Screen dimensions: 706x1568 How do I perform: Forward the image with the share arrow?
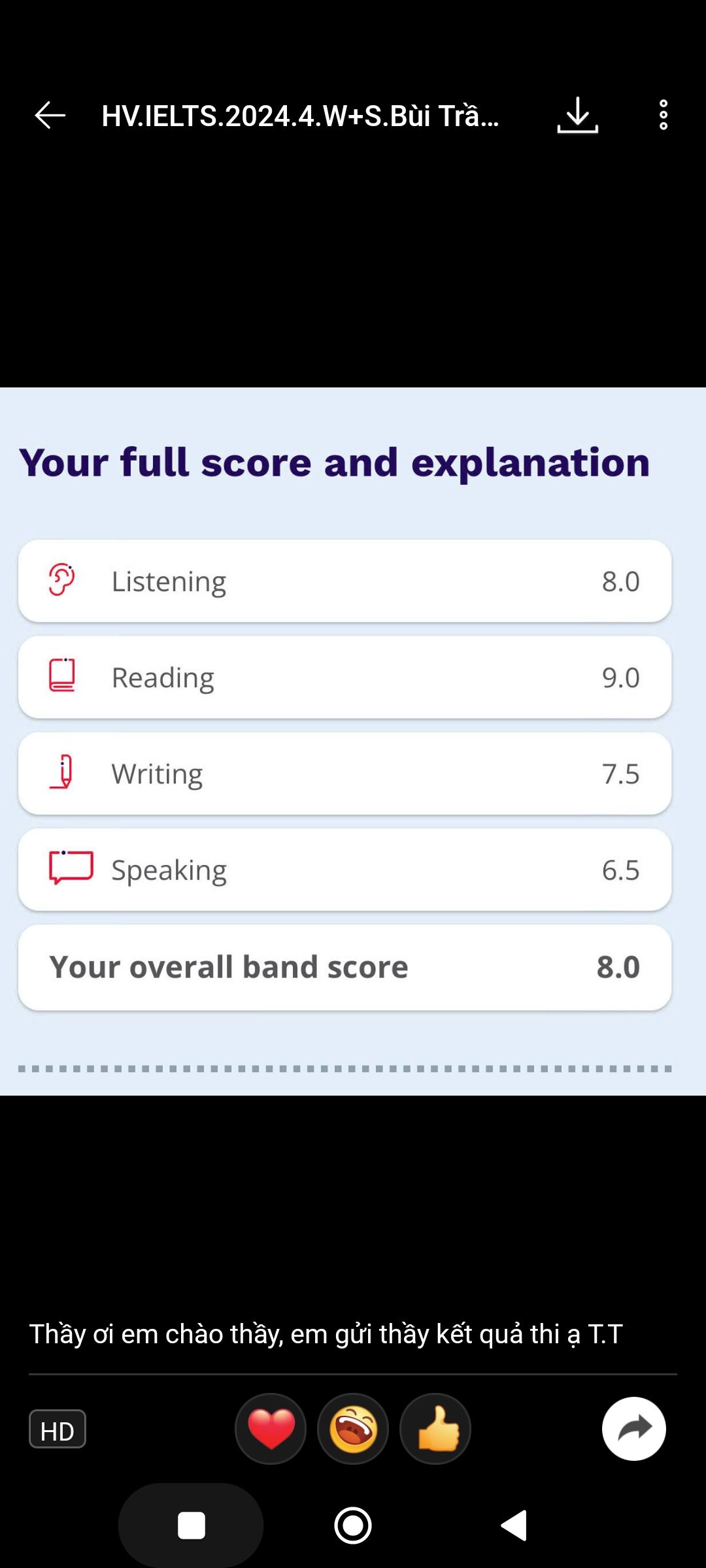(634, 1429)
